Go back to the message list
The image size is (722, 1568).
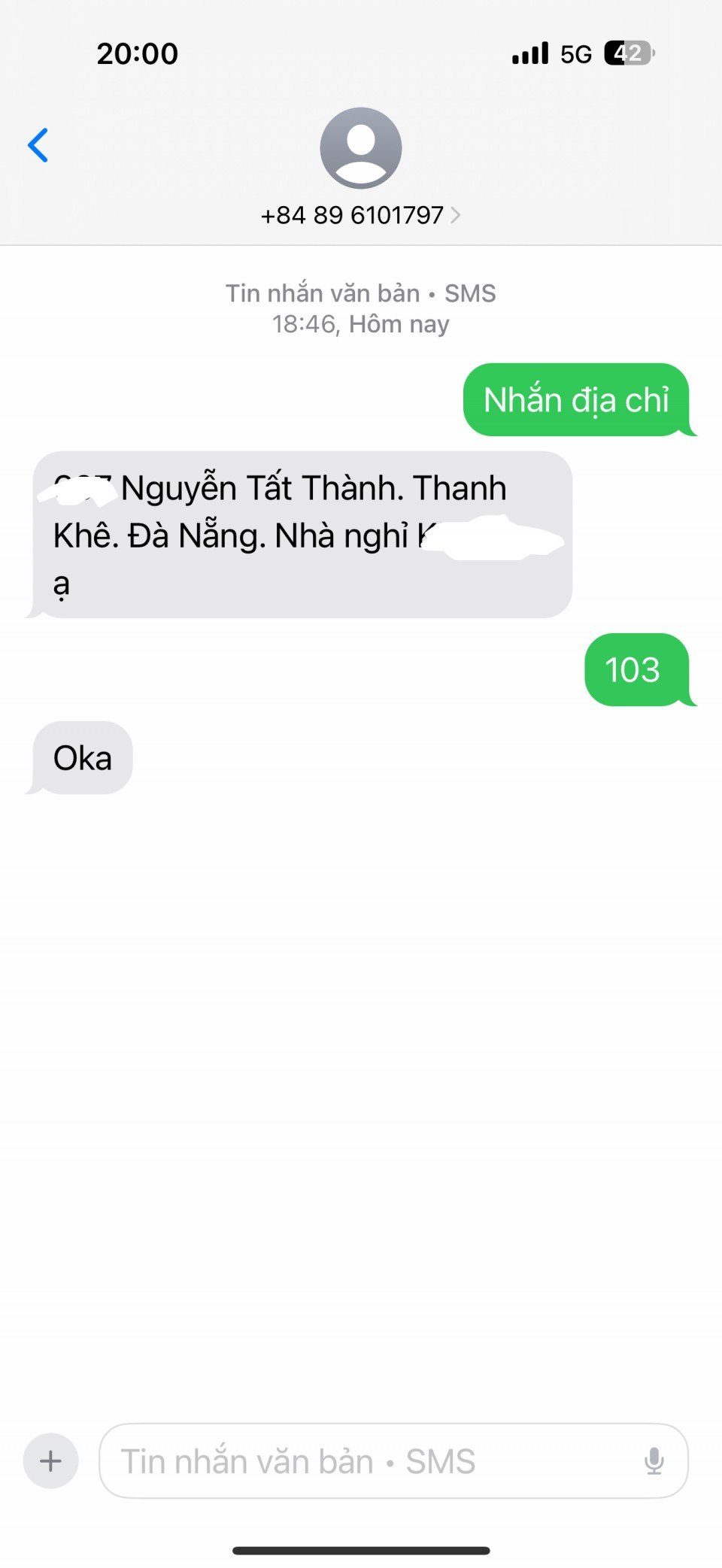tap(38, 145)
